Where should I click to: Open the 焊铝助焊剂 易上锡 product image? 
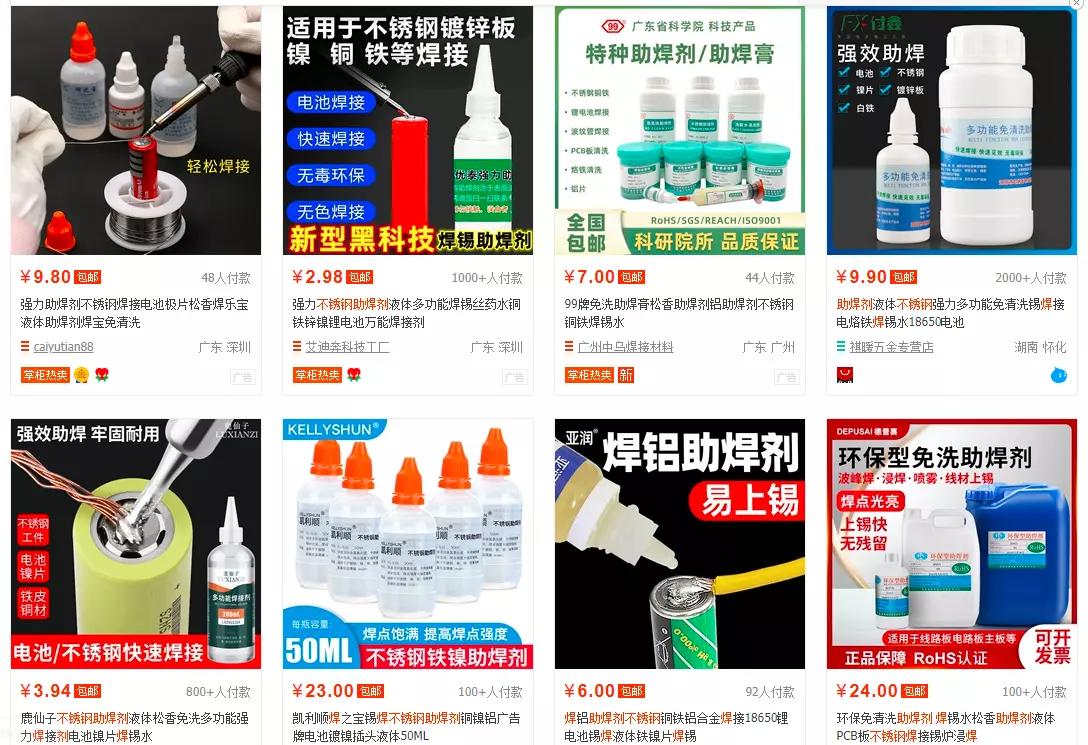[x=679, y=543]
